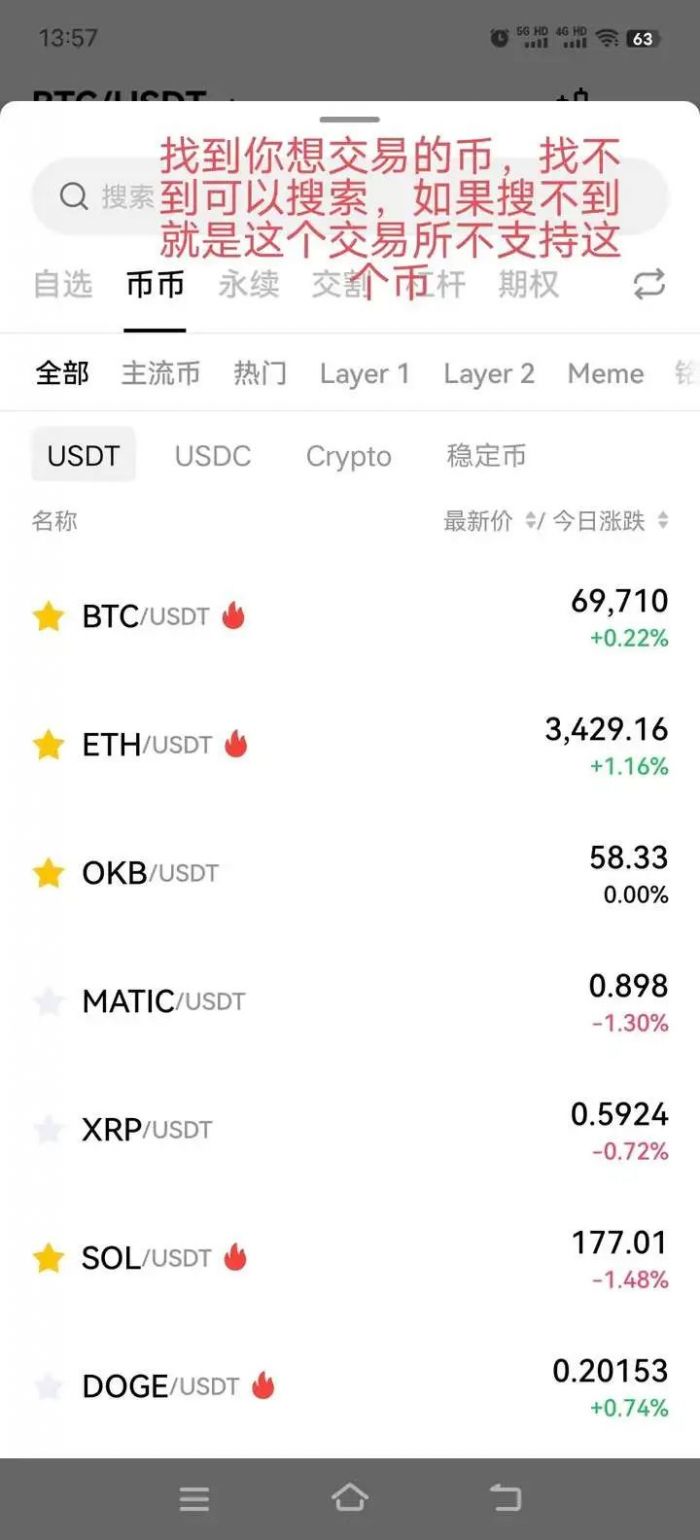Open the 期权 tab

[x=528, y=284]
